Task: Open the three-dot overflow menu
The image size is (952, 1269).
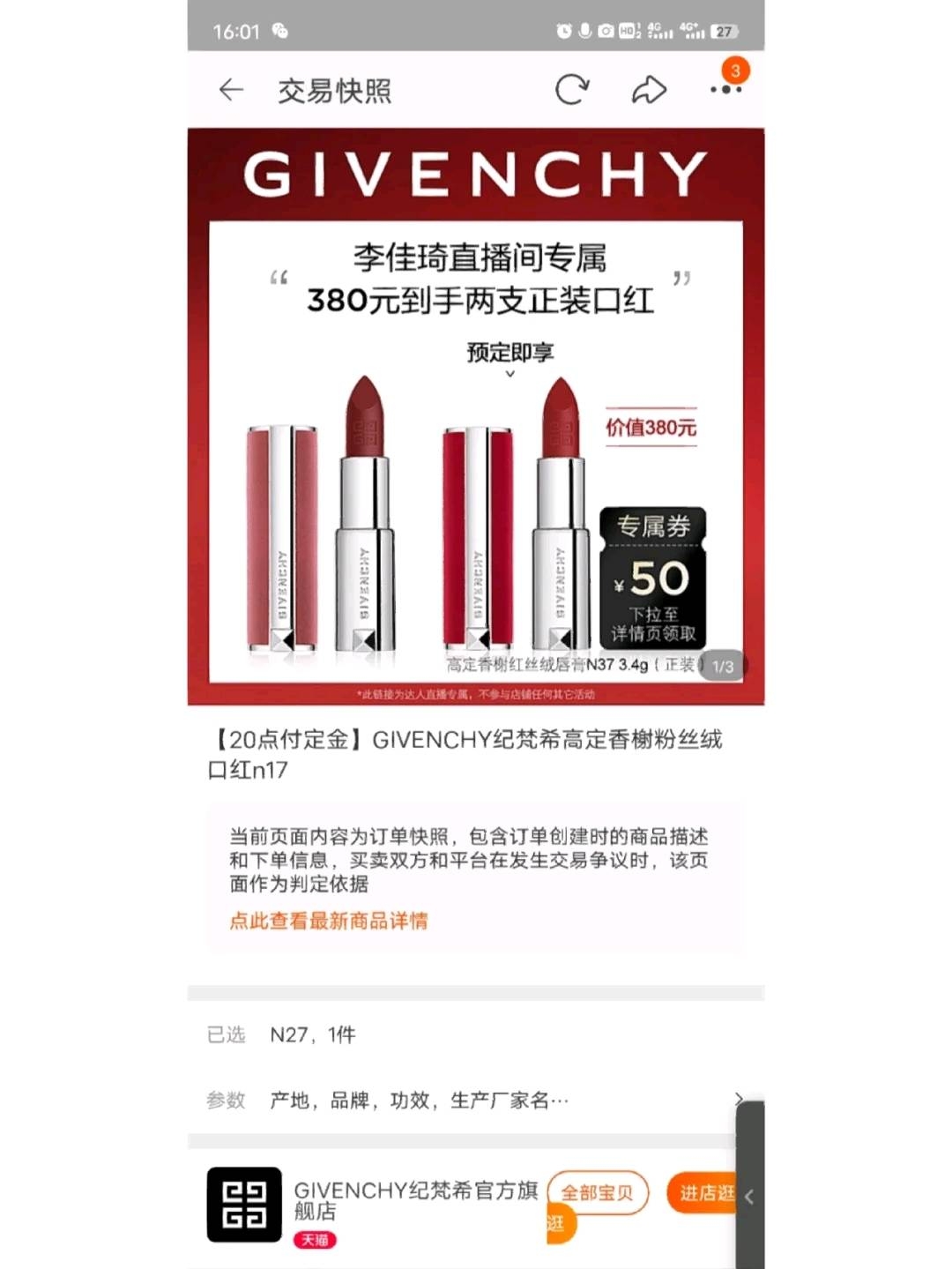Action: [x=725, y=89]
